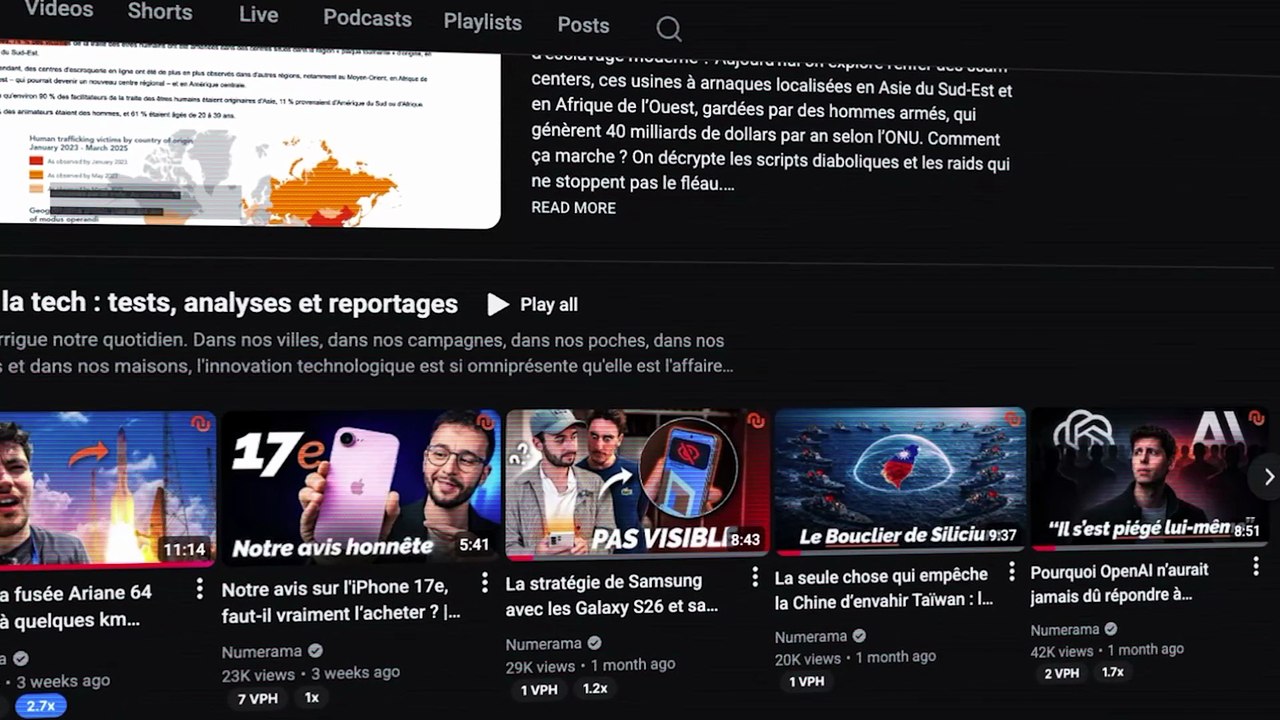
Task: Open options menu for Taïwan video
Action: coord(1011,571)
